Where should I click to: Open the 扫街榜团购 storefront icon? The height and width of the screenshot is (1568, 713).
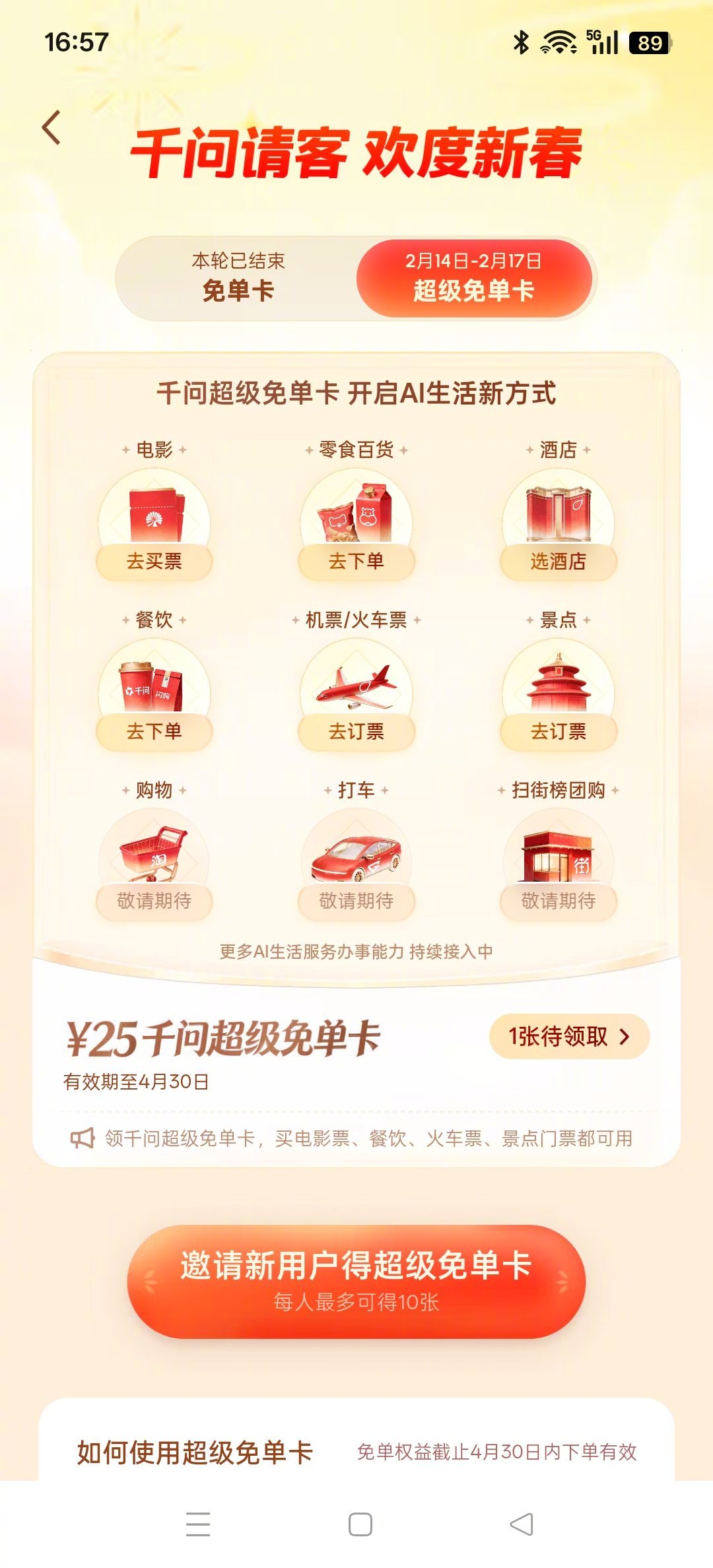(x=558, y=855)
